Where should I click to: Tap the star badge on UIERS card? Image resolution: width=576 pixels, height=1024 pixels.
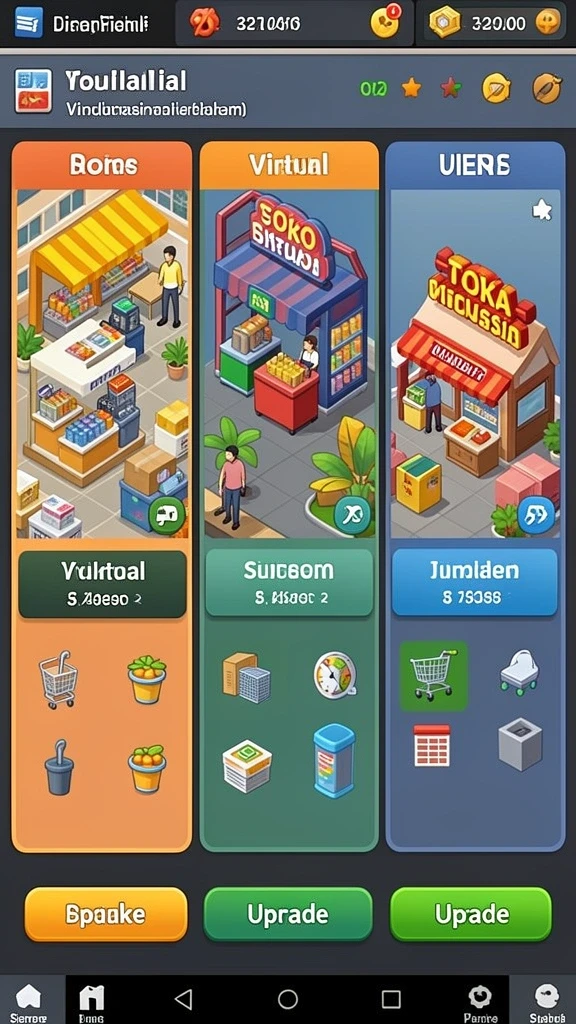point(542,210)
